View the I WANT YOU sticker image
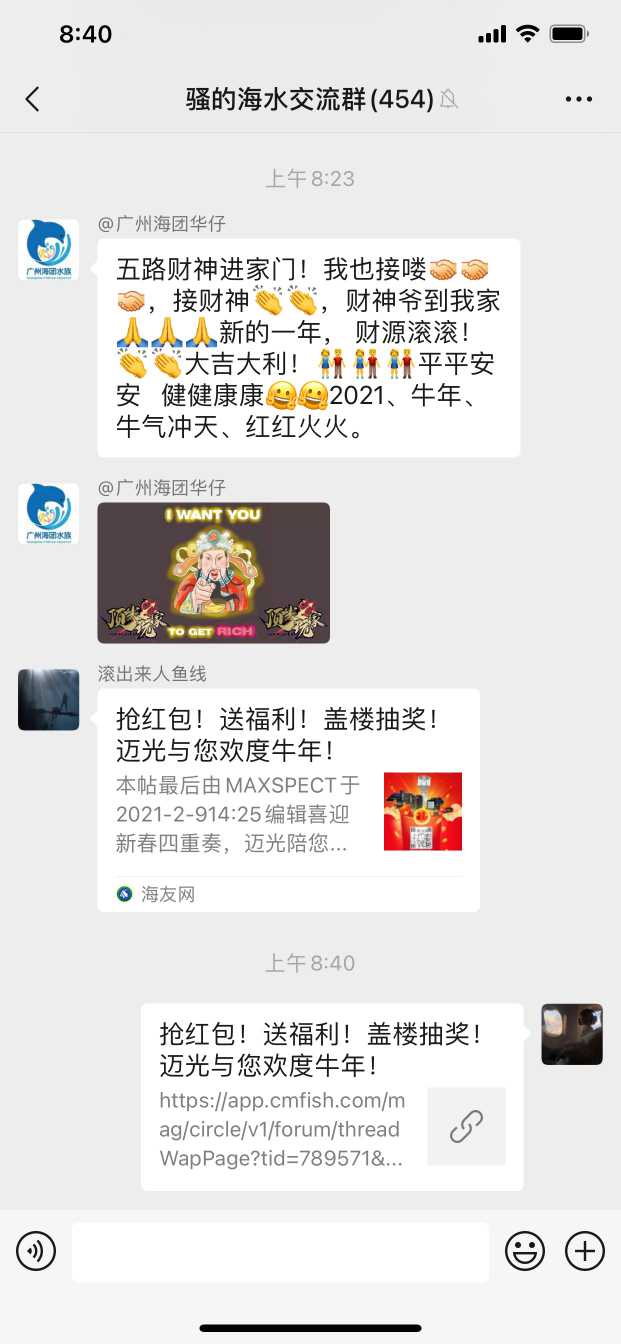621x1344 pixels. (213, 572)
